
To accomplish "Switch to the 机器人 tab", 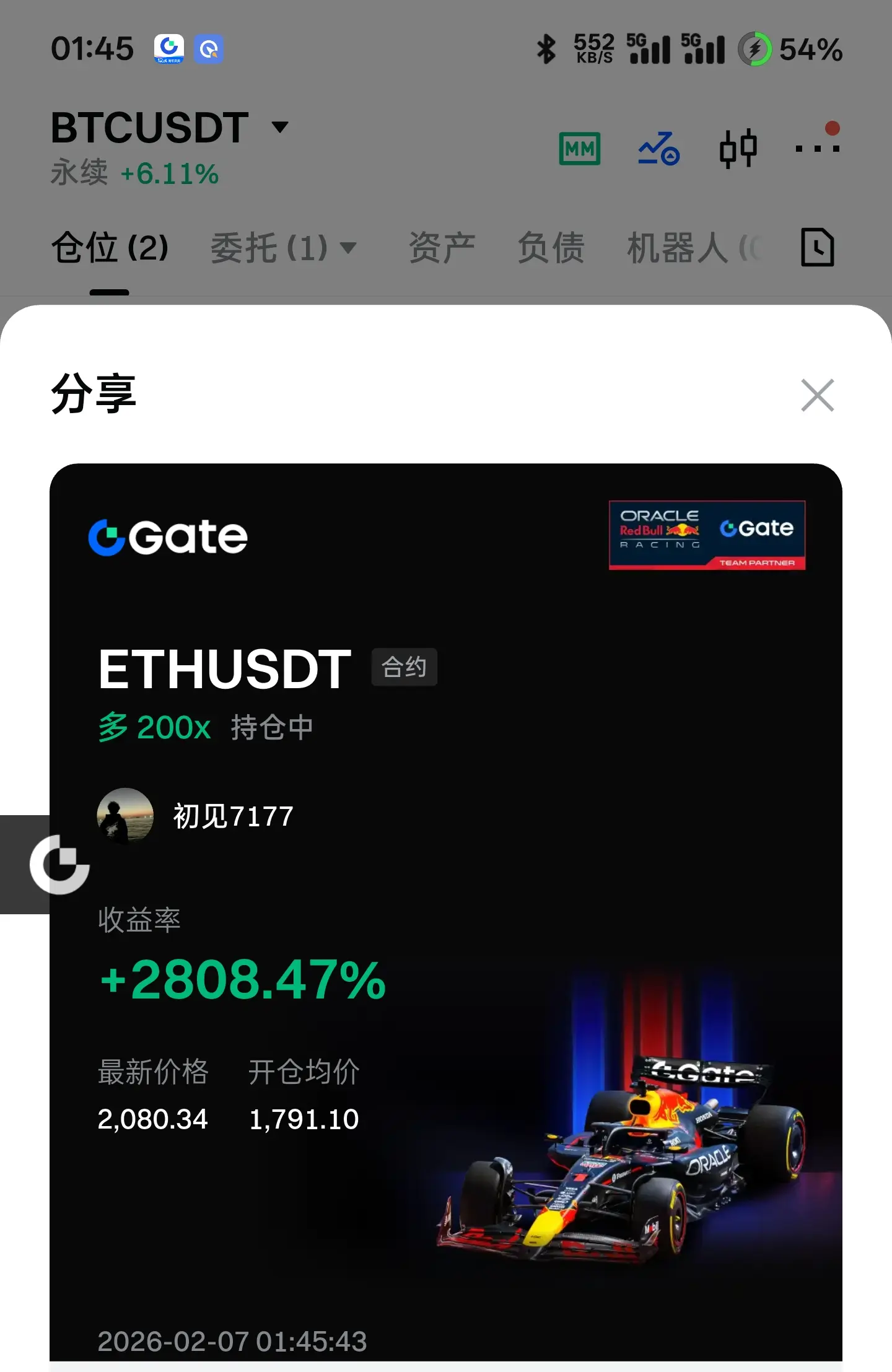I will (x=691, y=248).
